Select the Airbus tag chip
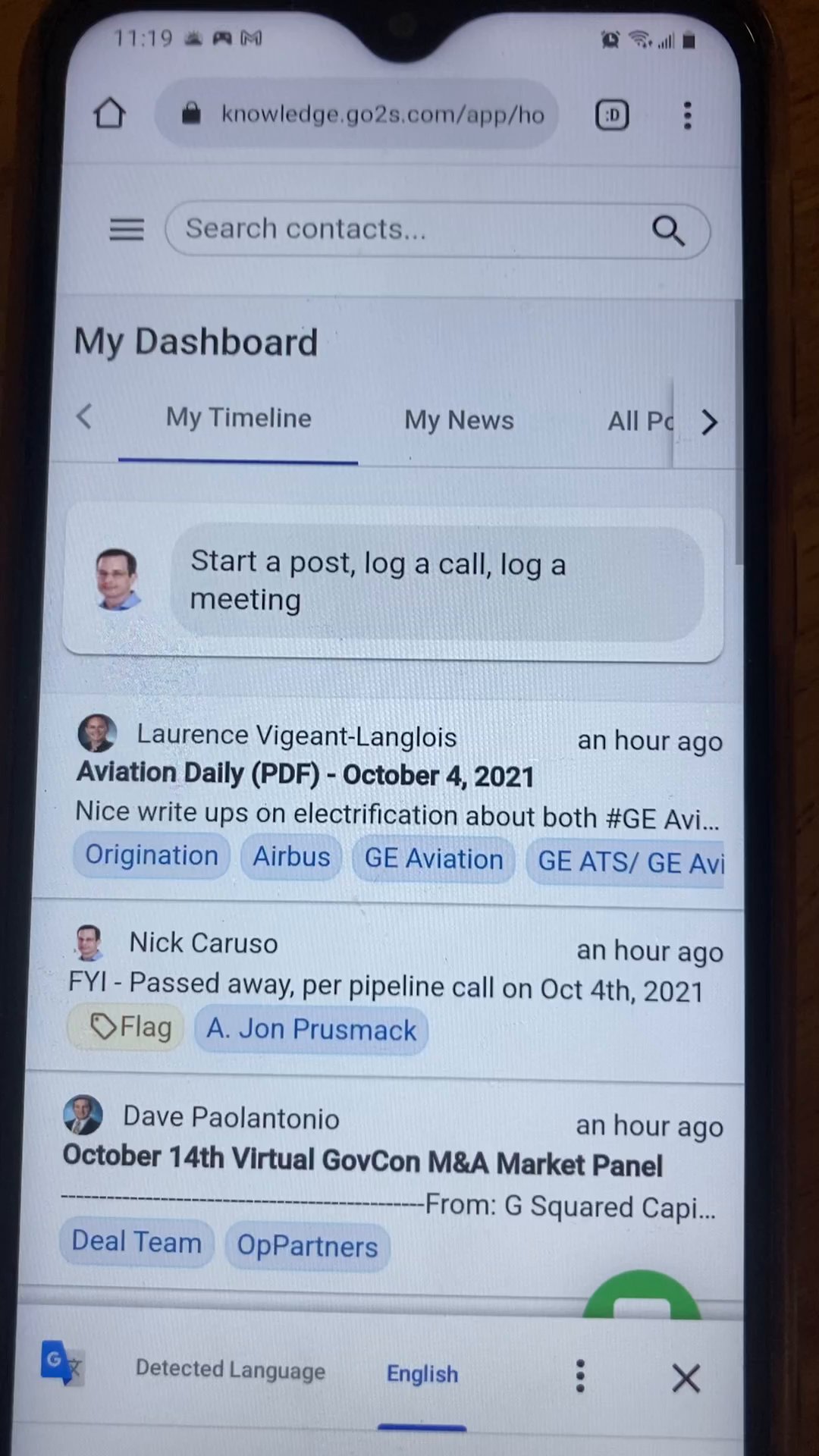This screenshot has width=819, height=1456. 291,857
